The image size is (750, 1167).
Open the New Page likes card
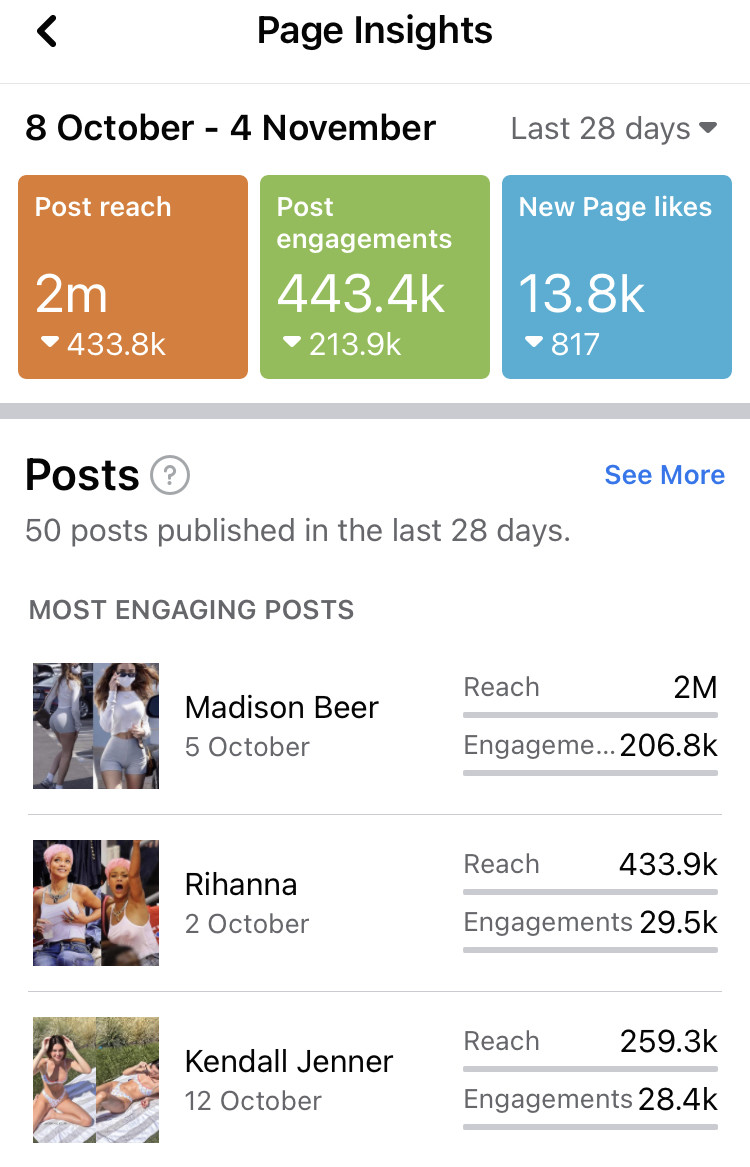pos(616,277)
